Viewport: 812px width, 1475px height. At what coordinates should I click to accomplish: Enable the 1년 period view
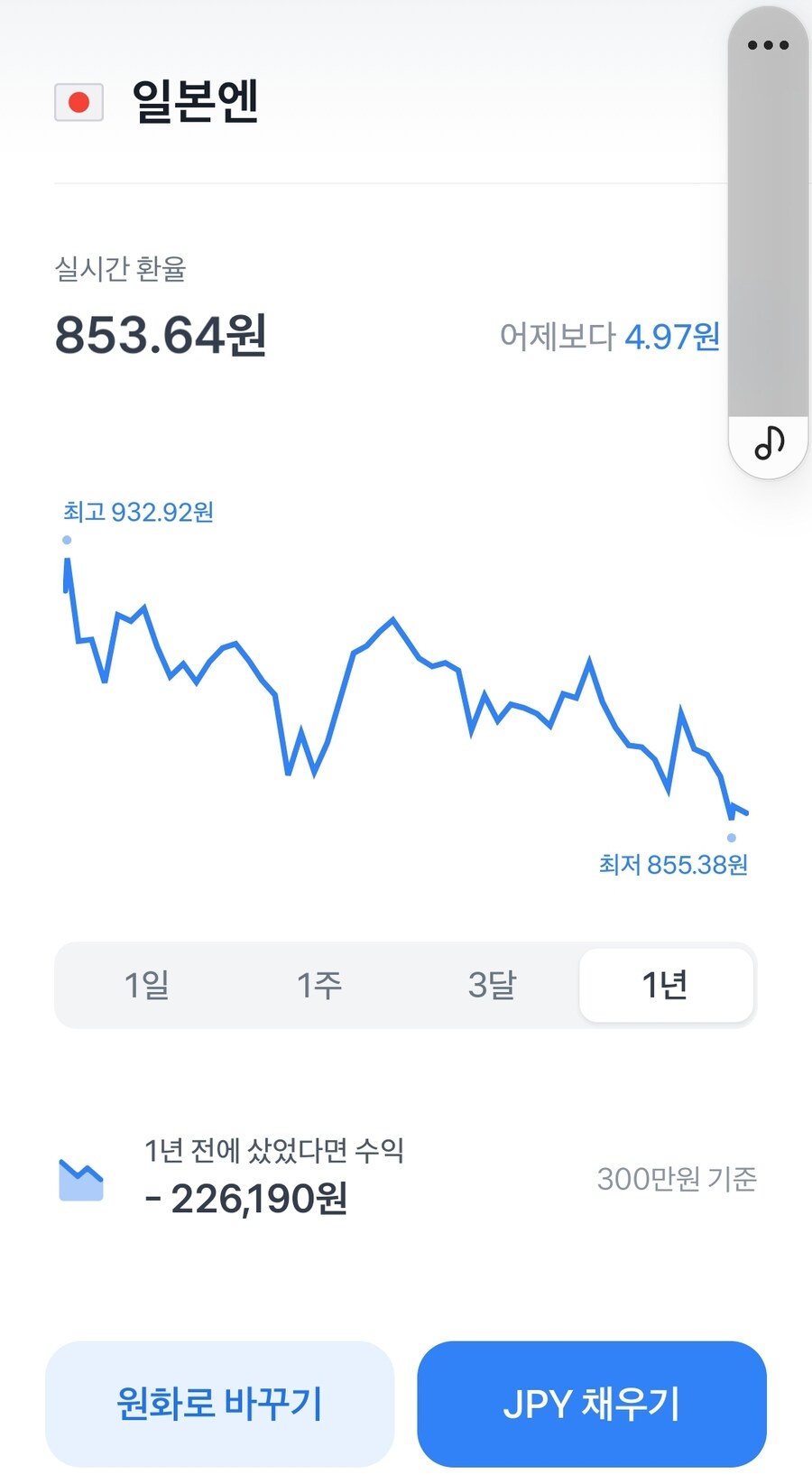point(666,985)
